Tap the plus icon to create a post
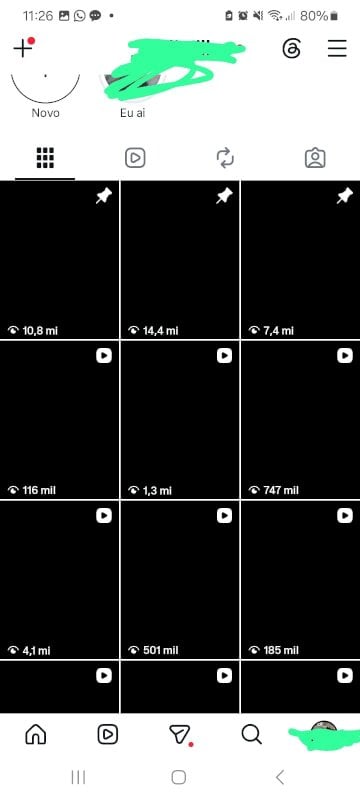The image size is (360, 800). (x=23, y=48)
